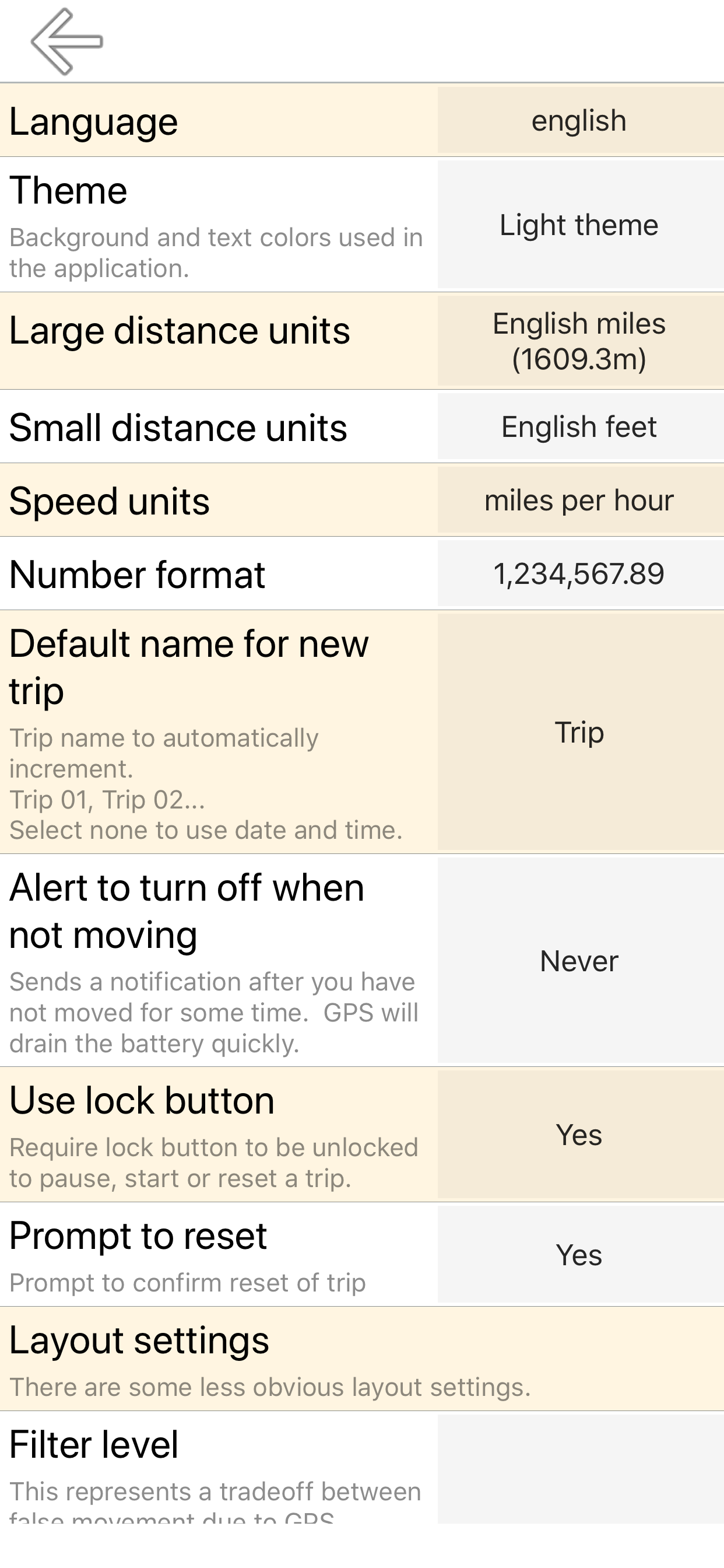The height and width of the screenshot is (1568, 724).
Task: Toggle the Use lock button setting
Action: coord(142,1100)
